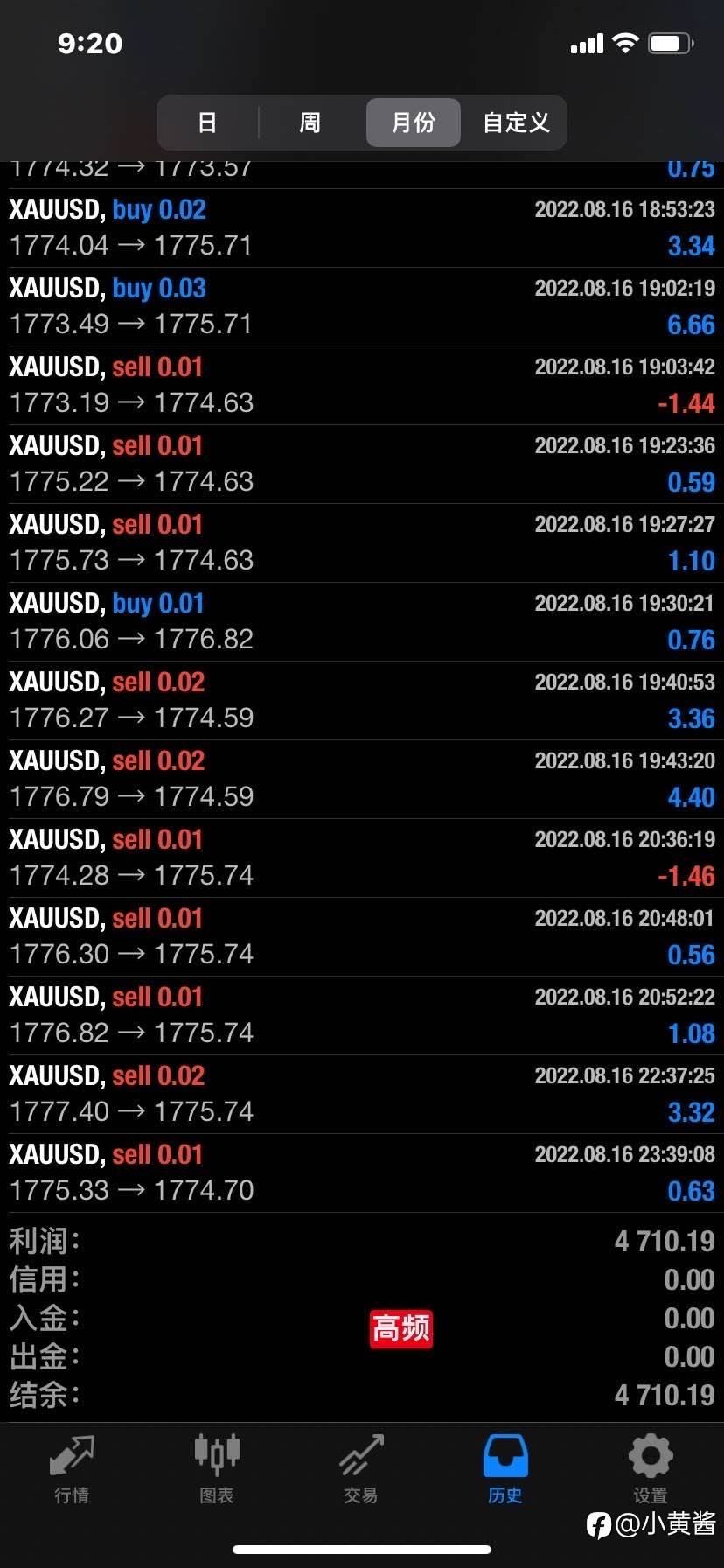Viewport: 724px width, 1568px height.
Task: Expand the buy 0.03 trade at 19:02:19
Action: [362, 307]
